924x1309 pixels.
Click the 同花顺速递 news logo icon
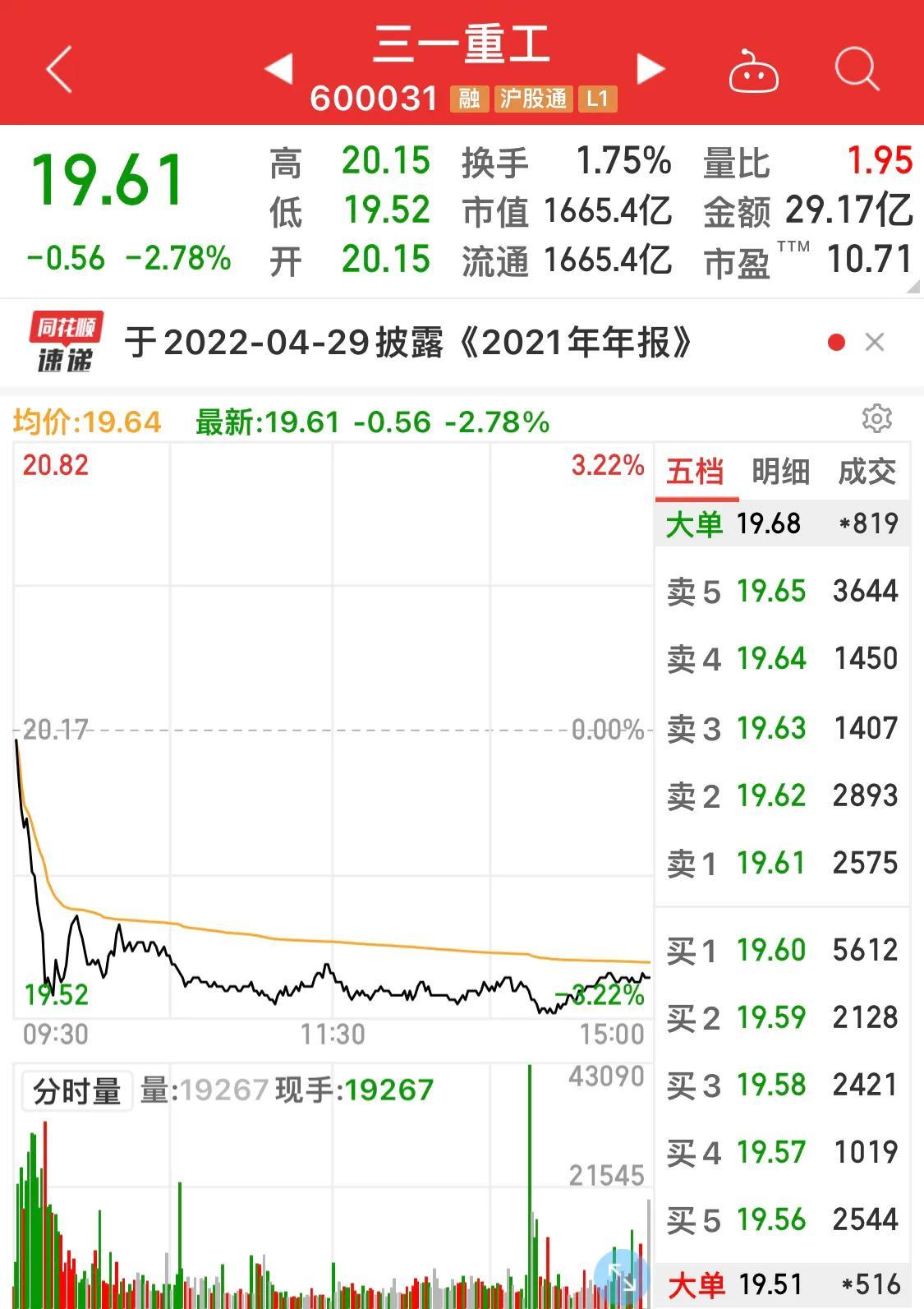coord(66,342)
